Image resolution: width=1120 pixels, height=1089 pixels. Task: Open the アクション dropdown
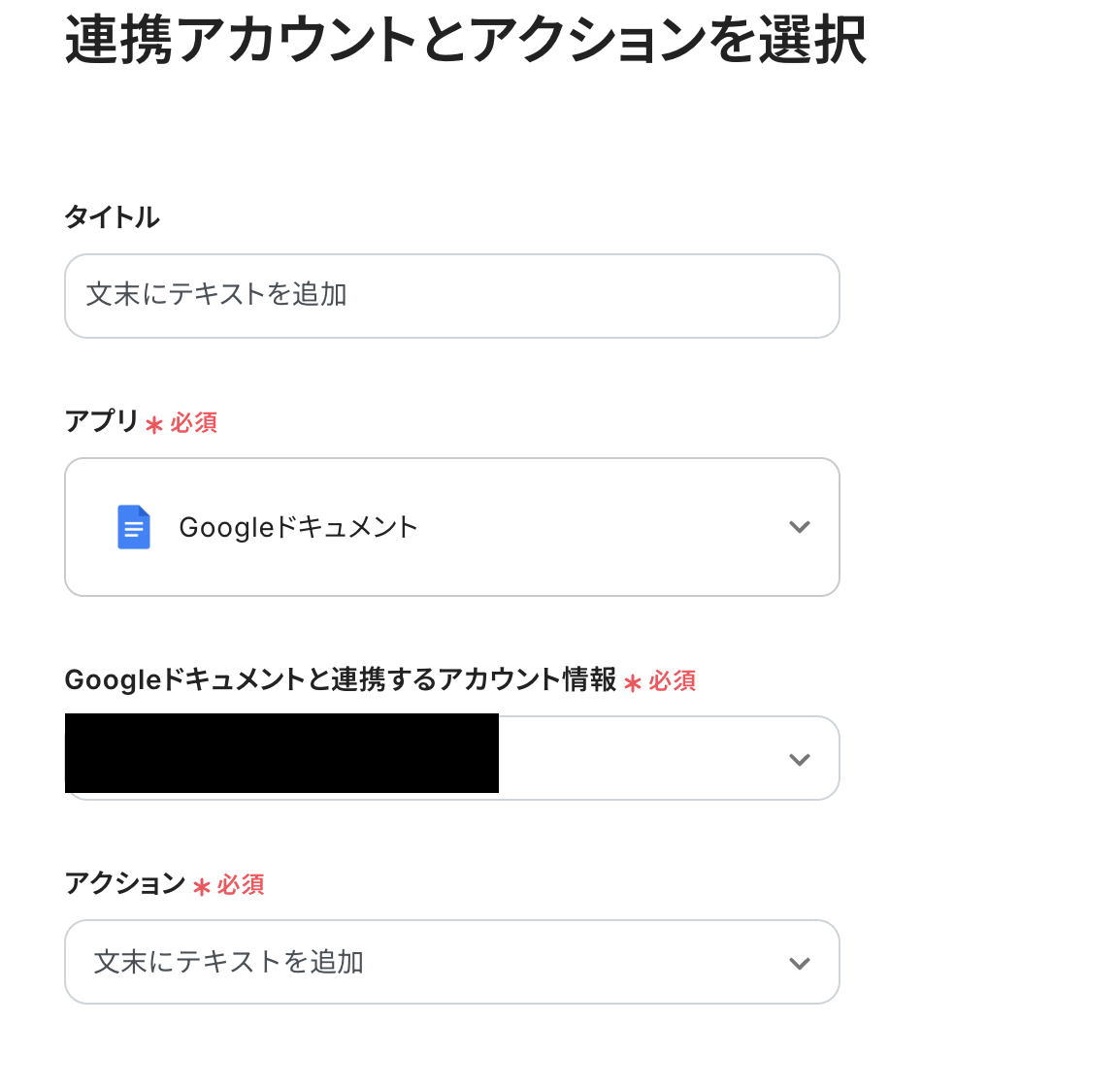coord(451,962)
